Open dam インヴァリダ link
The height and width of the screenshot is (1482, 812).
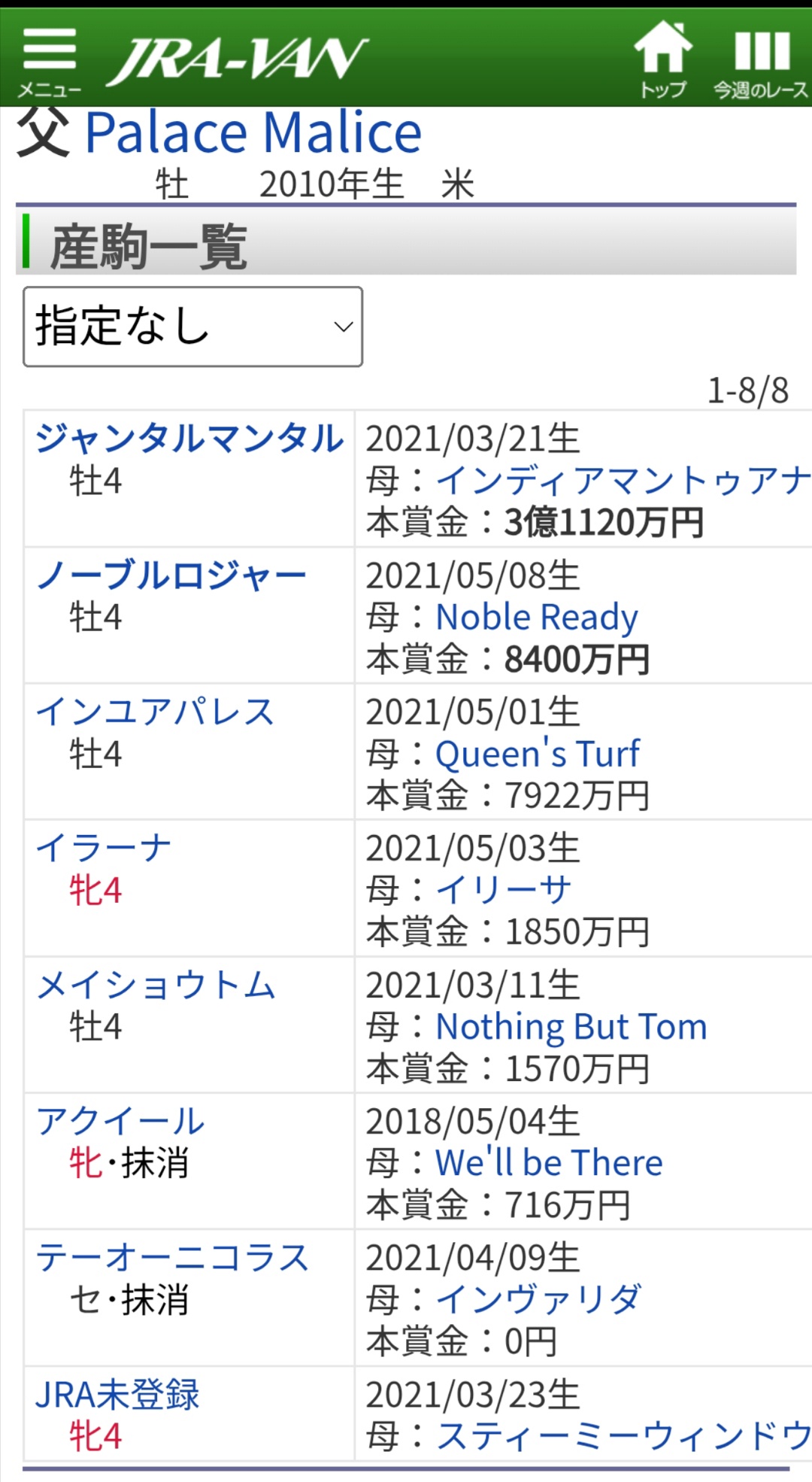tap(538, 1300)
